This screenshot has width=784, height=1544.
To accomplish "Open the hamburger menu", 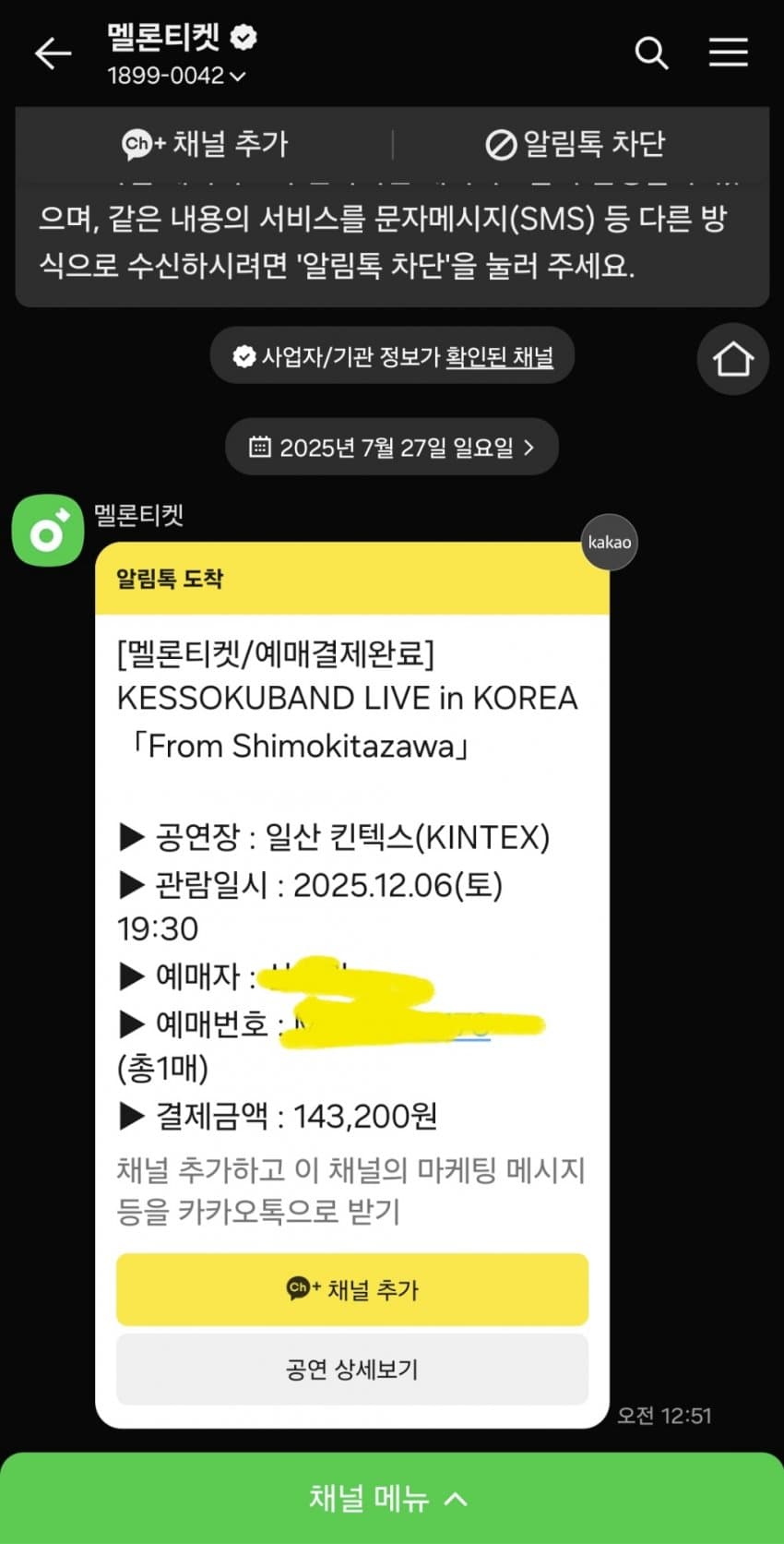I will point(728,53).
